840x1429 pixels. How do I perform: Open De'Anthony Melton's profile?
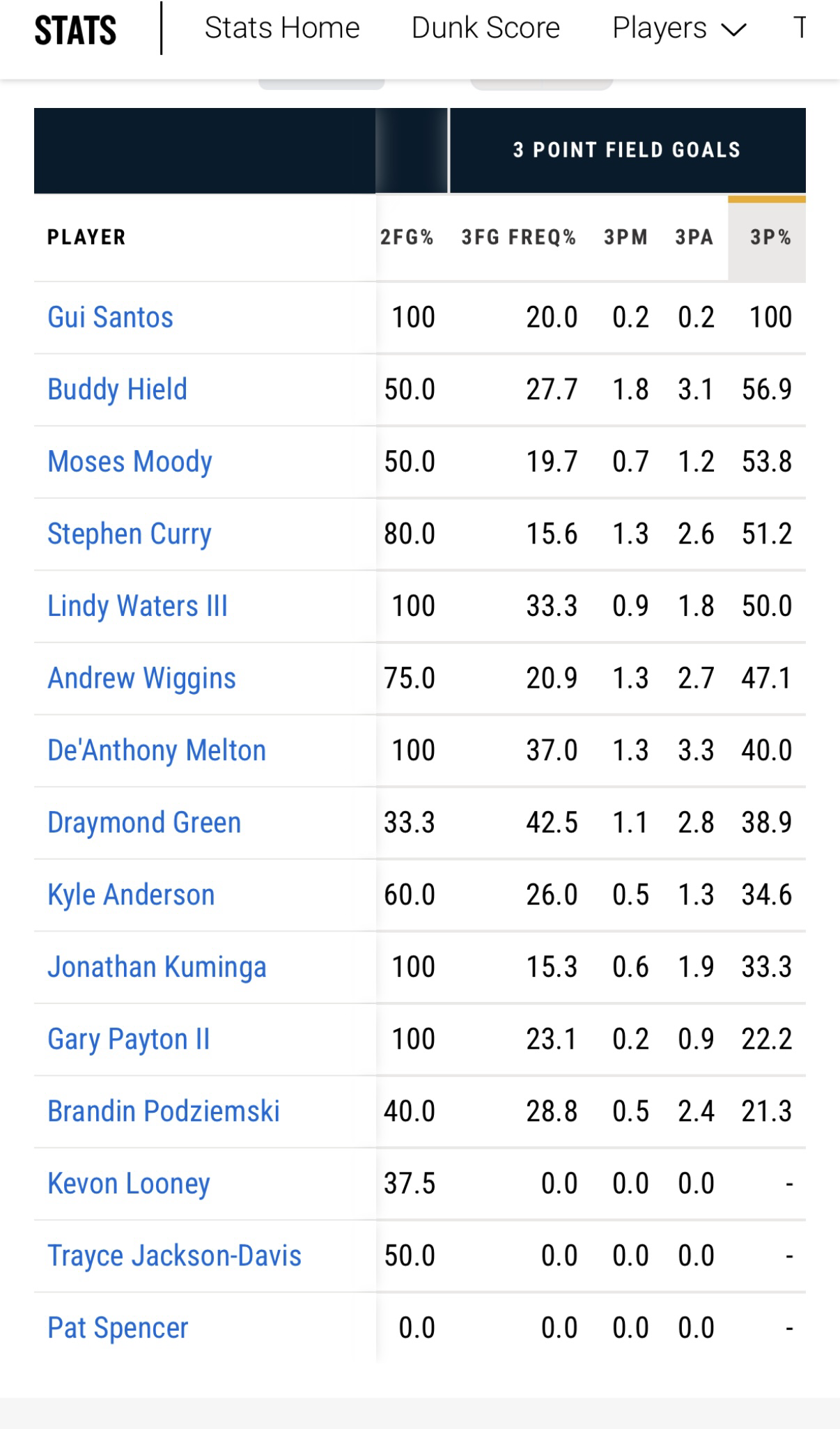click(x=157, y=751)
